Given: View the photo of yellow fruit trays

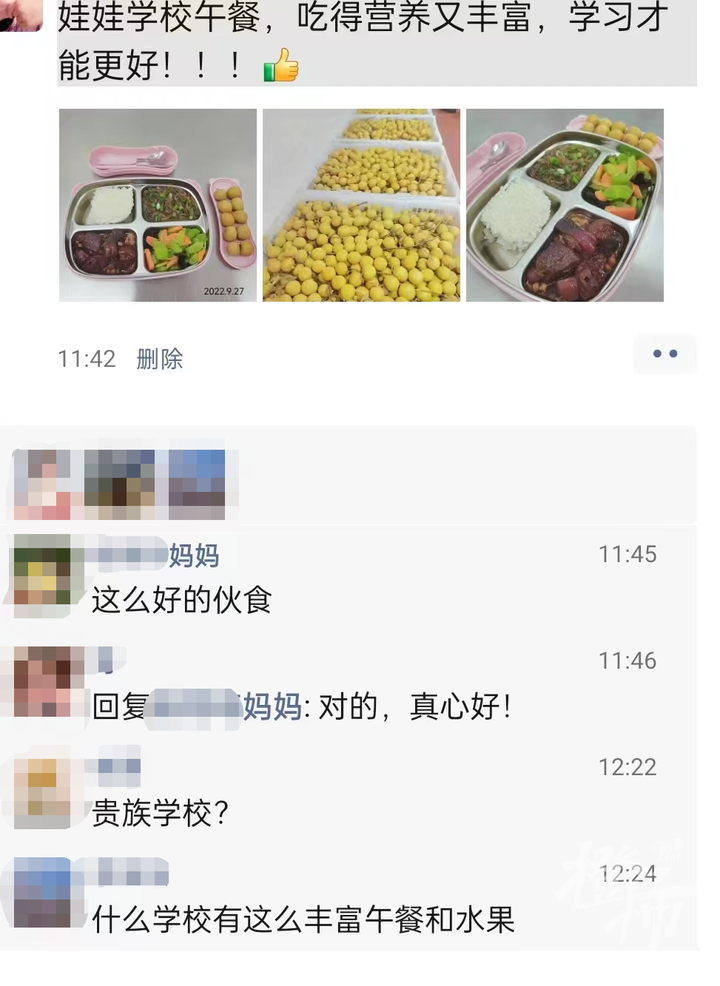Looking at the screenshot, I should pos(361,205).
